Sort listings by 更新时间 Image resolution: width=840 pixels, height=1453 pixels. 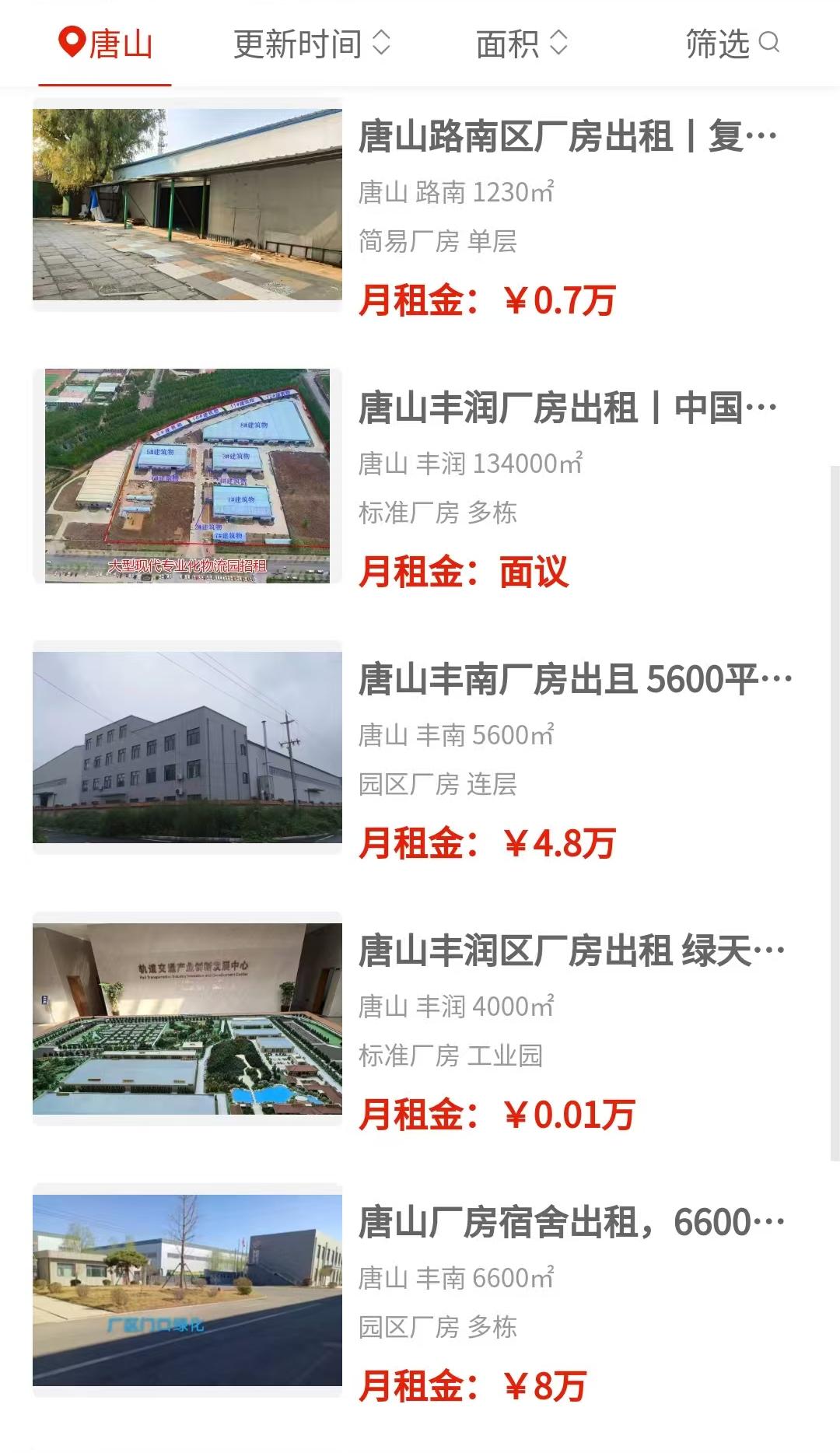pyautogui.click(x=311, y=44)
